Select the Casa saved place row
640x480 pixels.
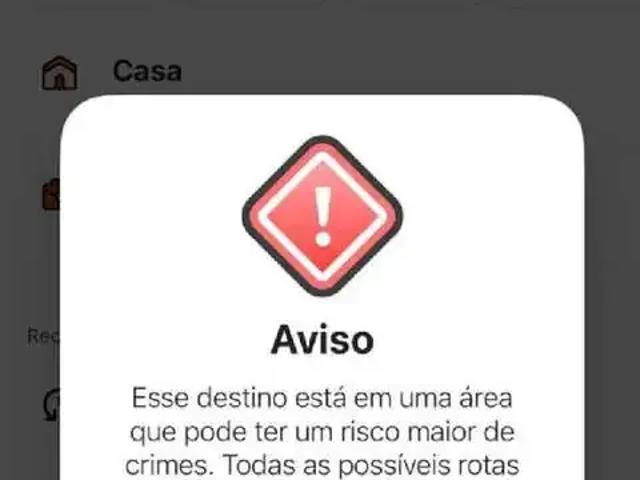point(146,71)
